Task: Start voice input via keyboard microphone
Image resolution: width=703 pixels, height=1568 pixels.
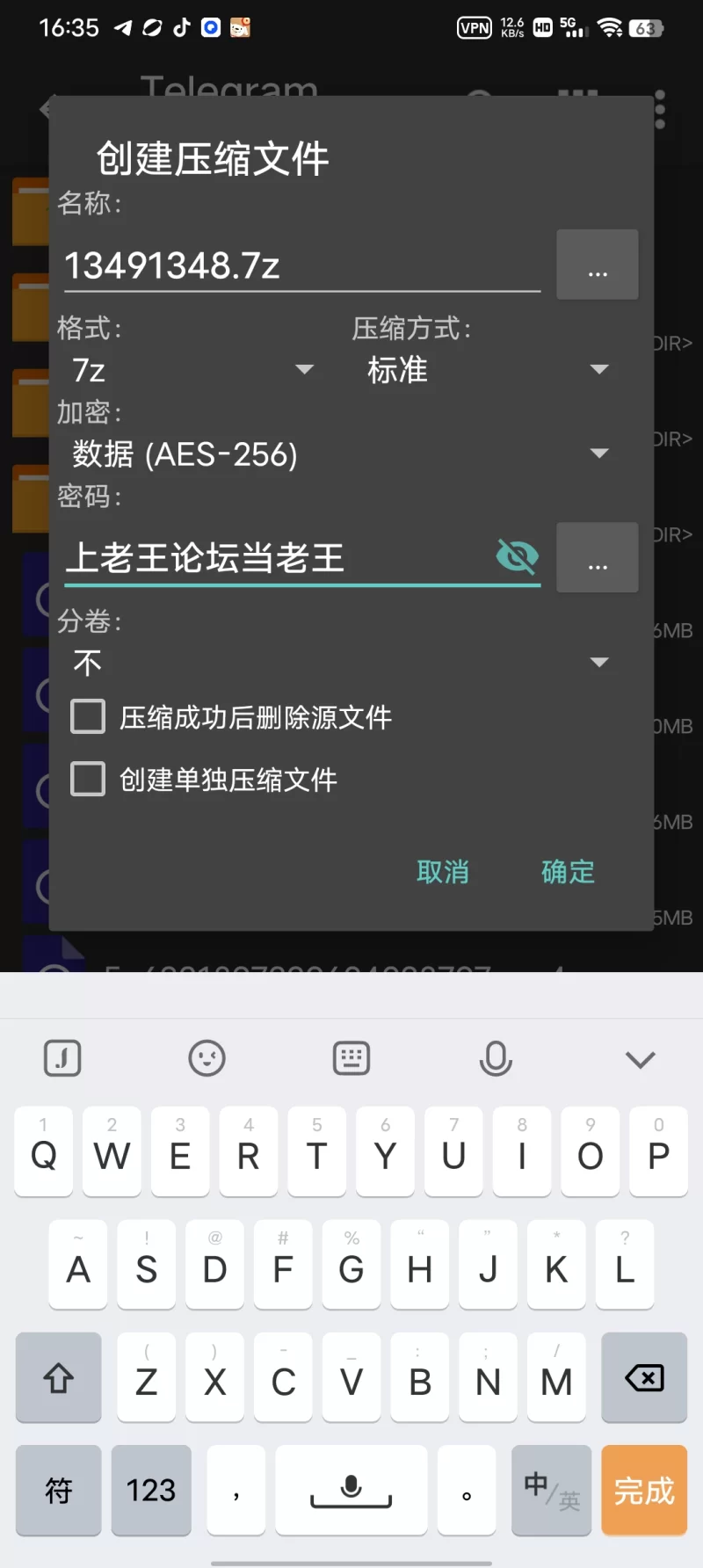Action: 496,1059
